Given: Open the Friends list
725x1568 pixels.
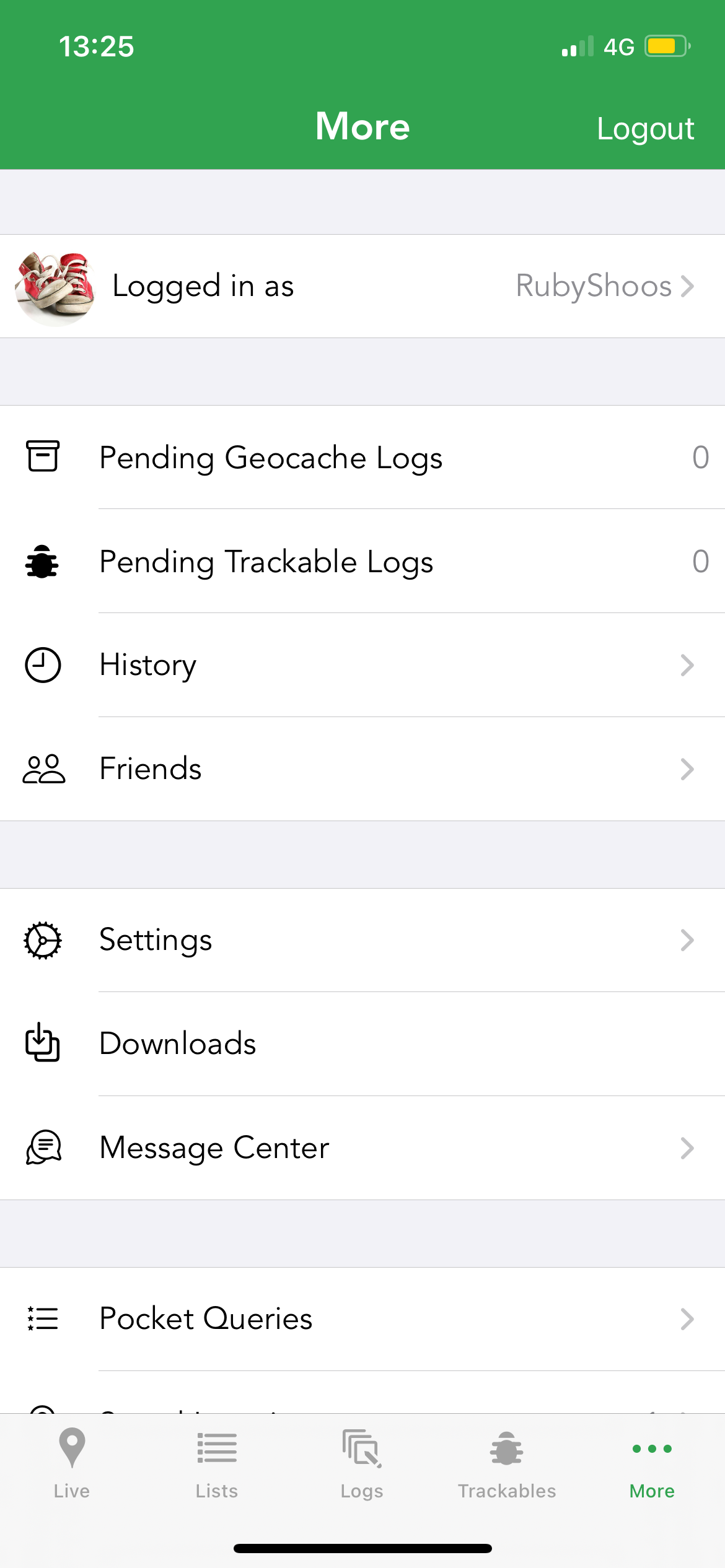Looking at the screenshot, I should 362,770.
